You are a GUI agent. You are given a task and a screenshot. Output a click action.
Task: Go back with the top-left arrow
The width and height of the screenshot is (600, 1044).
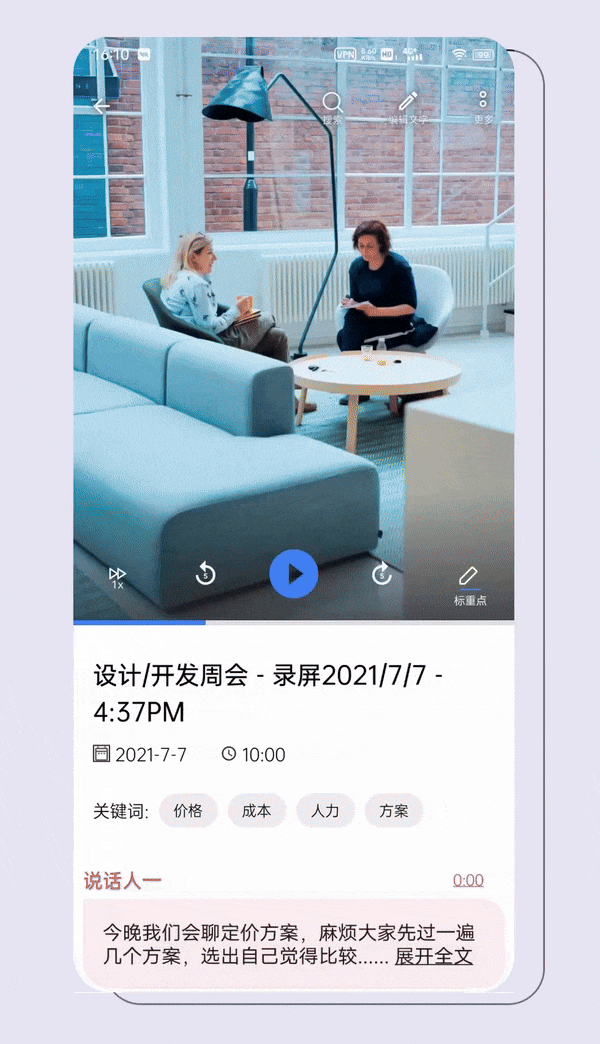pyautogui.click(x=101, y=106)
